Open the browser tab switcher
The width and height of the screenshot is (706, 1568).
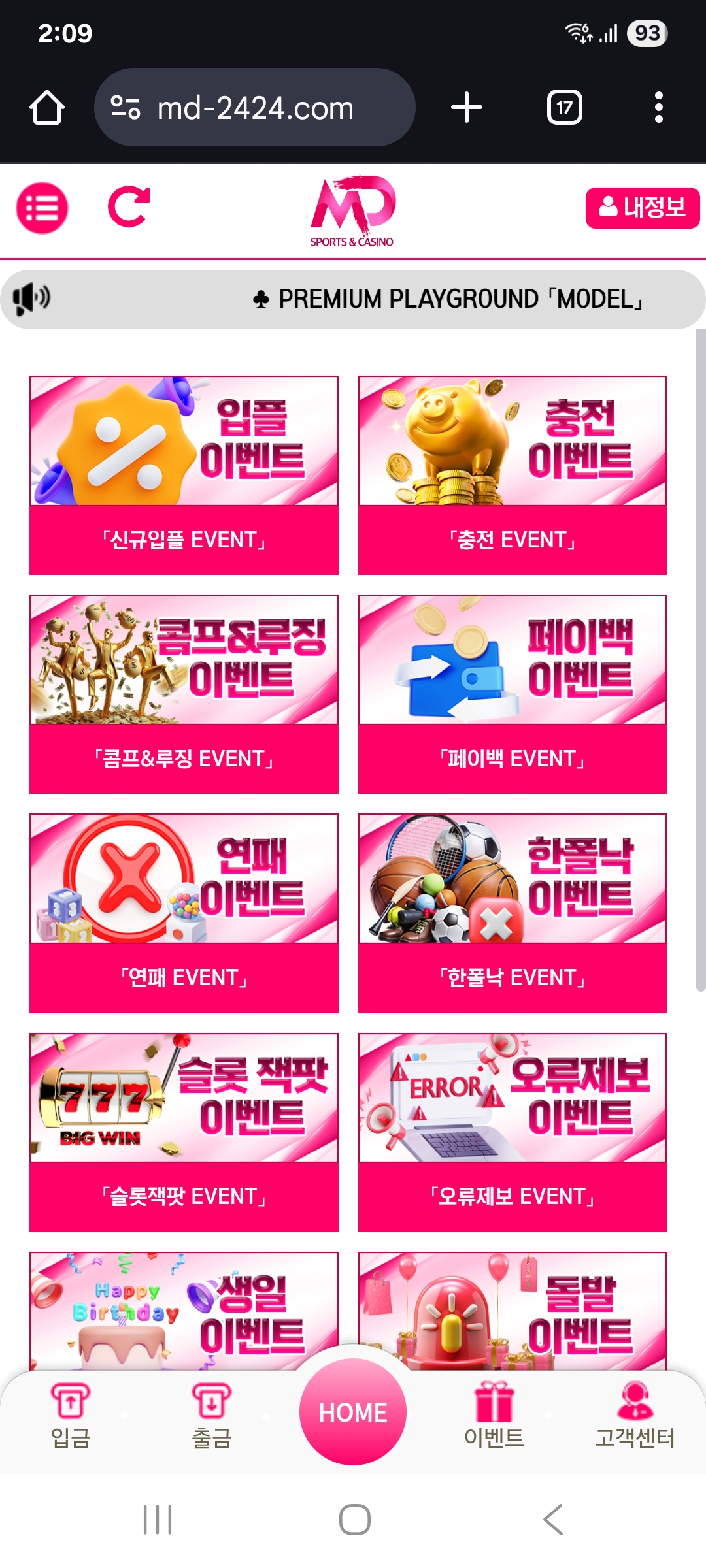click(564, 108)
